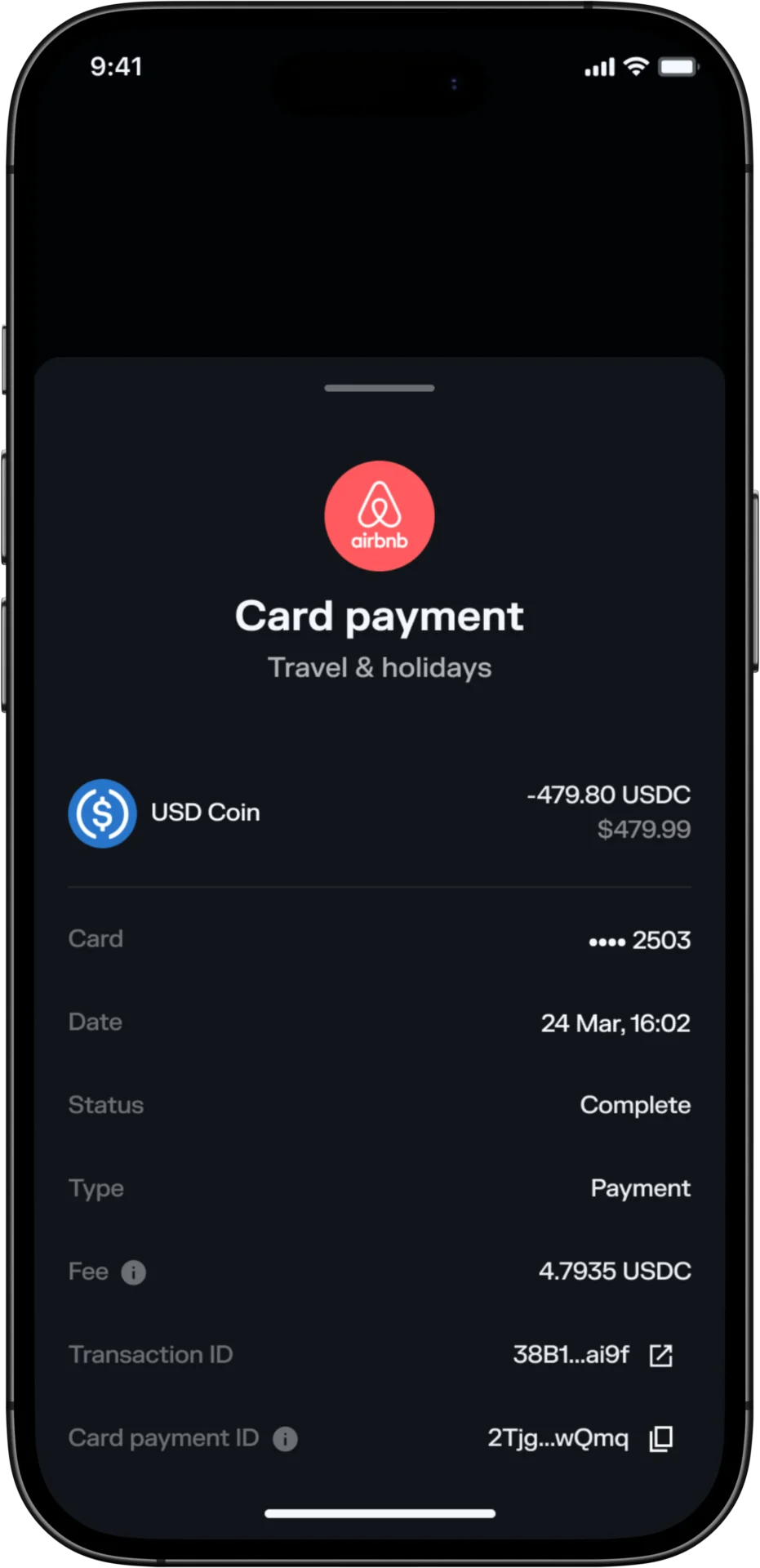This screenshot has width=760, height=1568.
Task: Tap the Complete status label
Action: [x=635, y=1106]
